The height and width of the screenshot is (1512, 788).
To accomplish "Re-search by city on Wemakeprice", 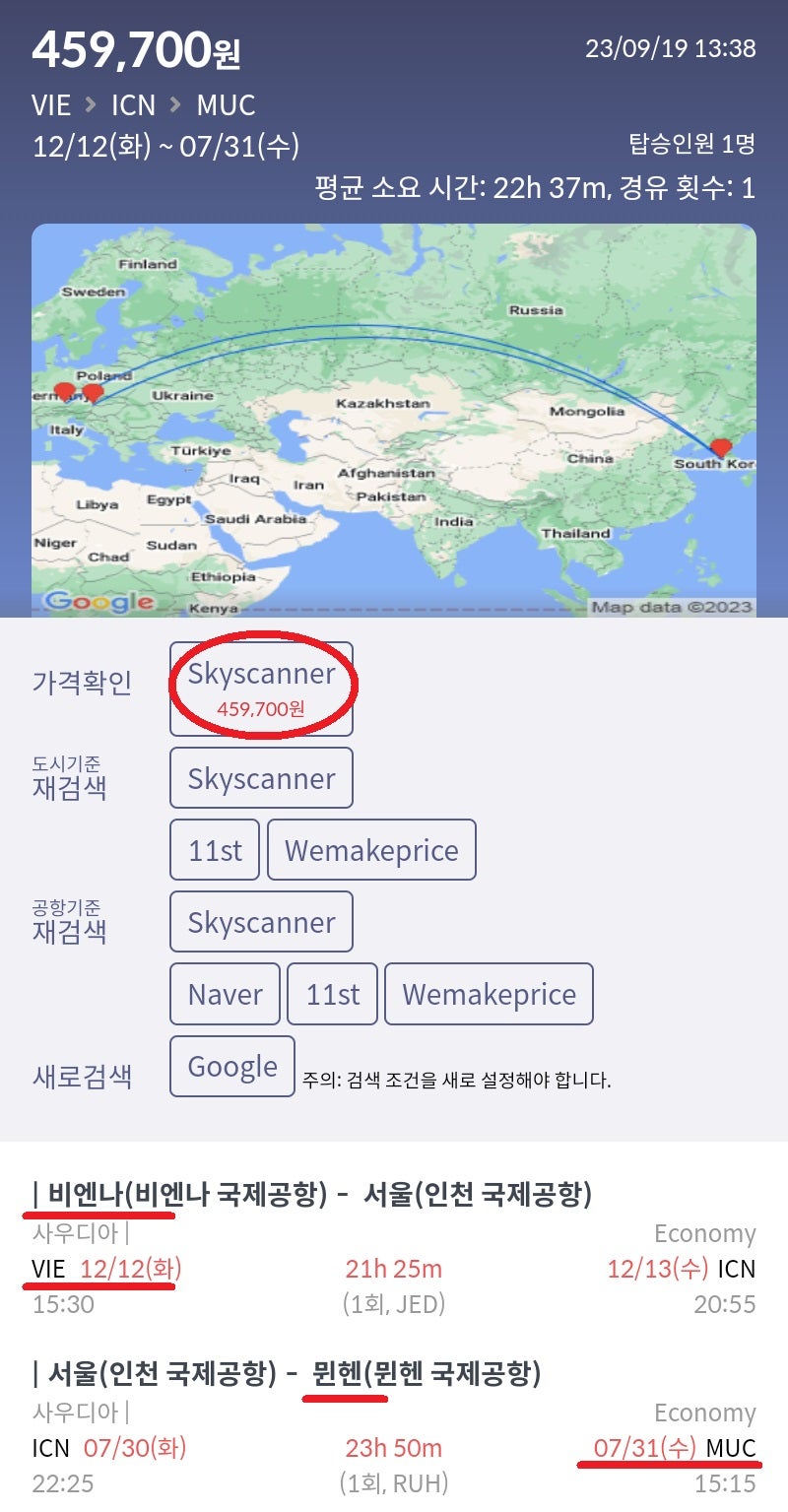I will (x=371, y=849).
